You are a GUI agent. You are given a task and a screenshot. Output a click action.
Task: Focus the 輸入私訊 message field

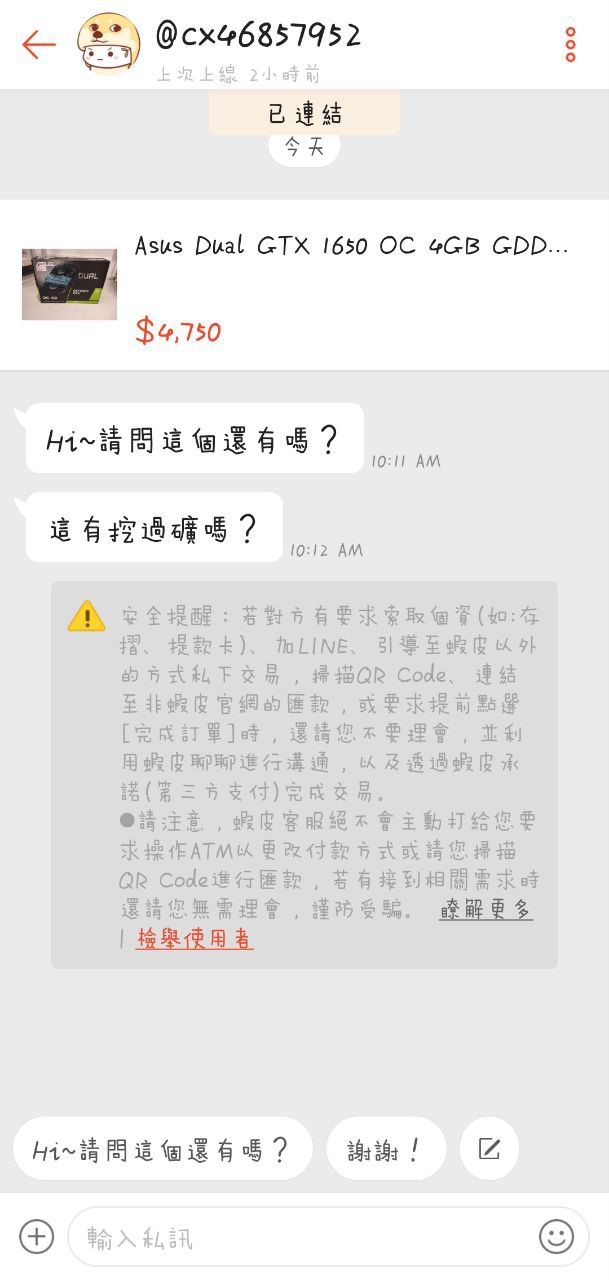[x=300, y=1237]
